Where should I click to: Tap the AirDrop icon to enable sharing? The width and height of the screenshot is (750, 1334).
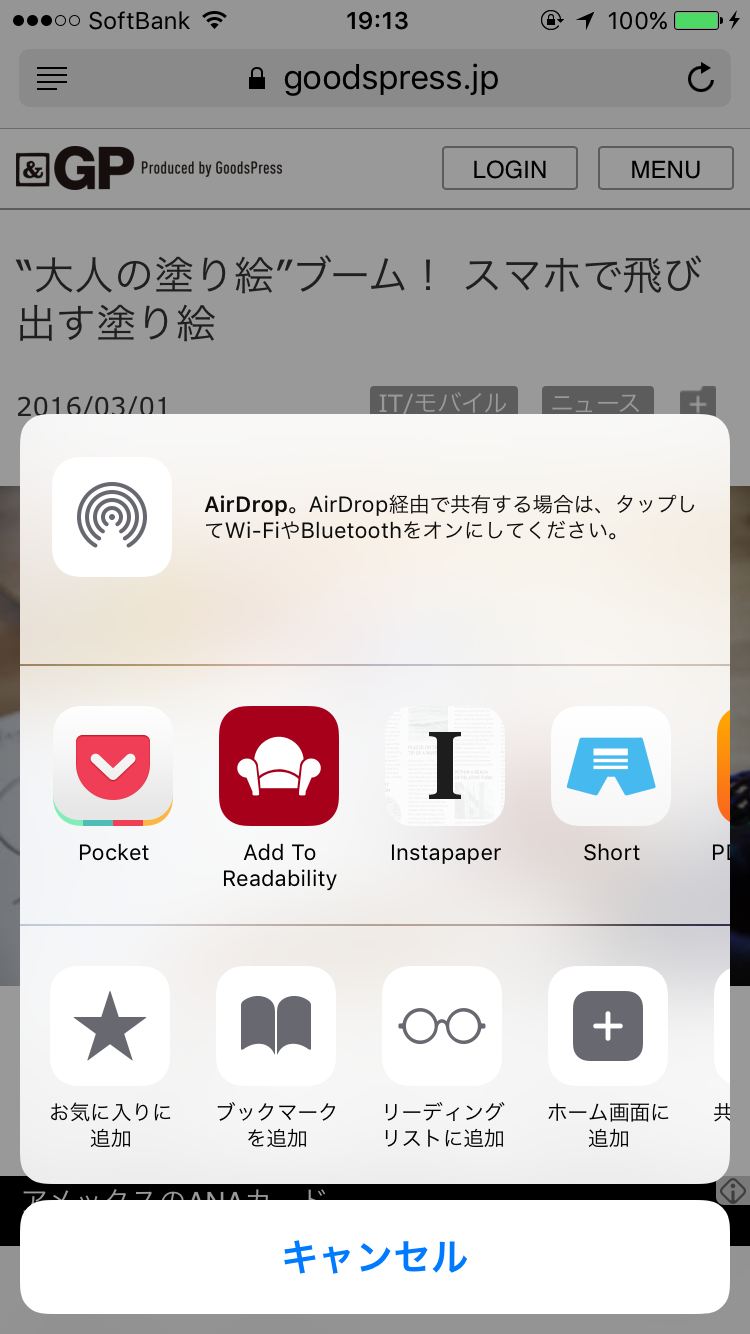tap(112, 517)
